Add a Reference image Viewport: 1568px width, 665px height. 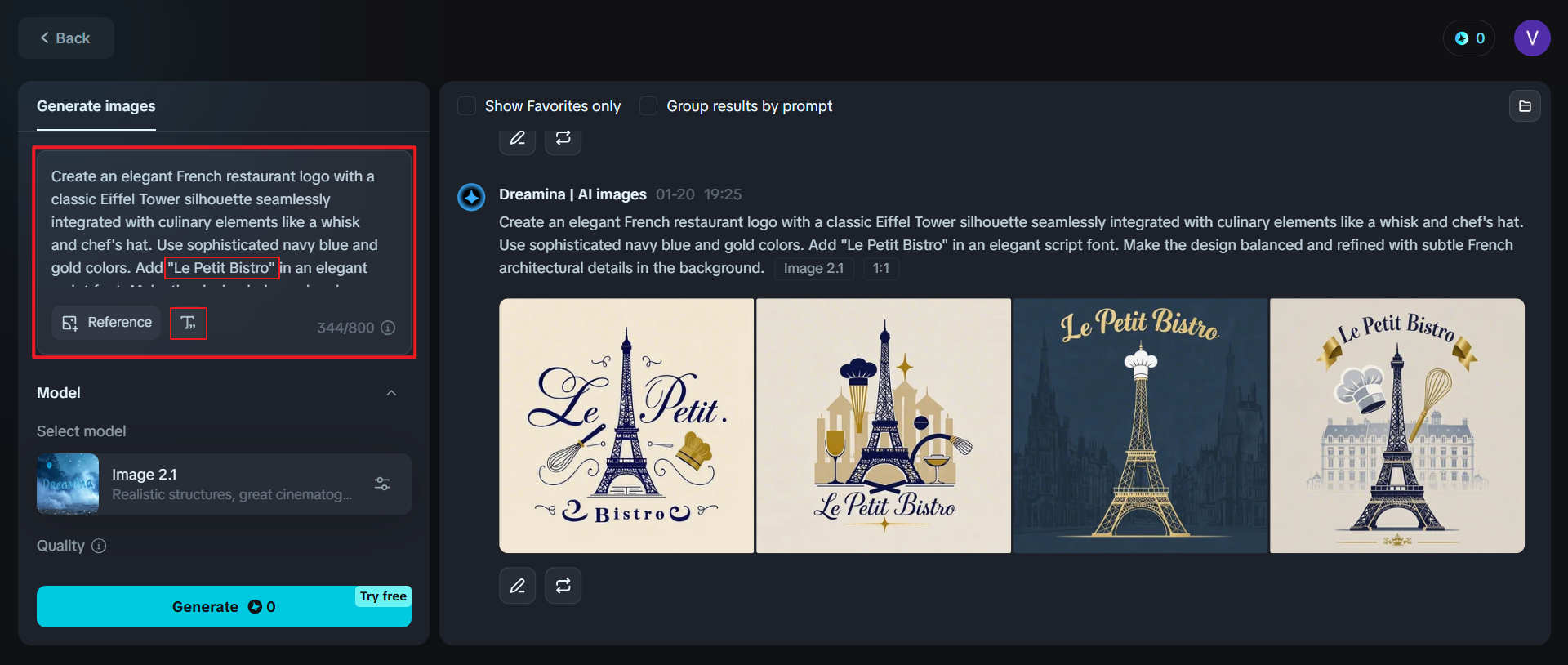(107, 323)
